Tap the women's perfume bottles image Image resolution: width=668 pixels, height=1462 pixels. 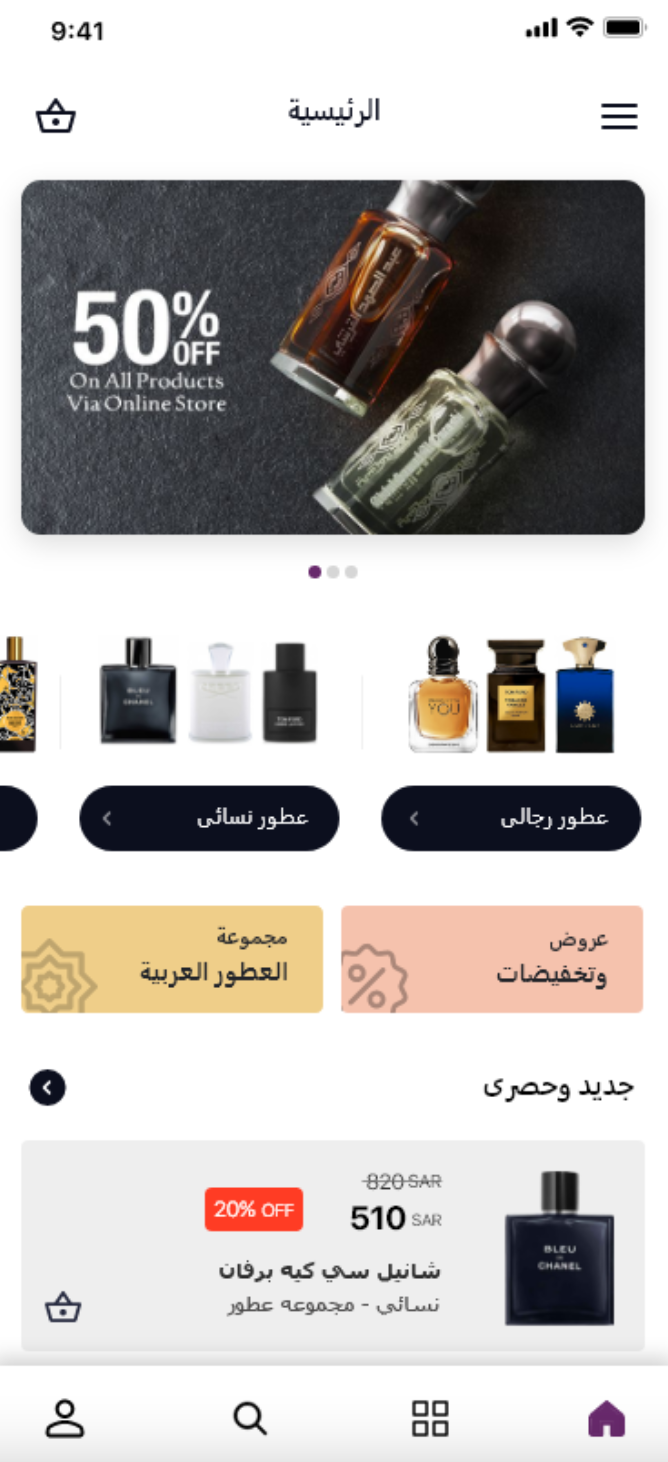tap(209, 692)
